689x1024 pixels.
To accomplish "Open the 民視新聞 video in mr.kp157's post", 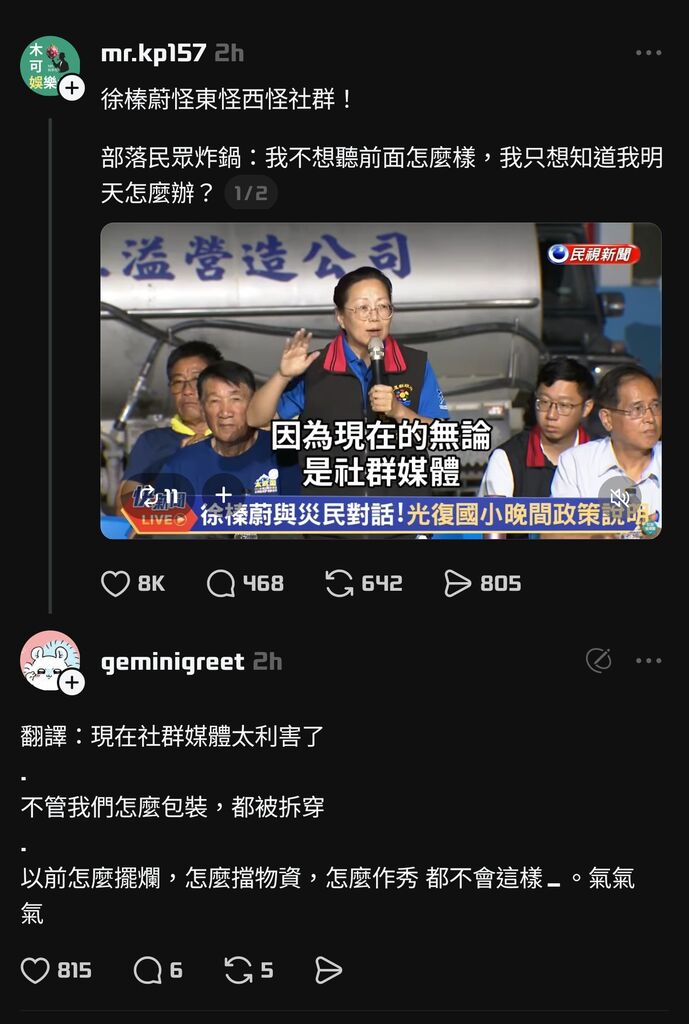I will [x=380, y=380].
